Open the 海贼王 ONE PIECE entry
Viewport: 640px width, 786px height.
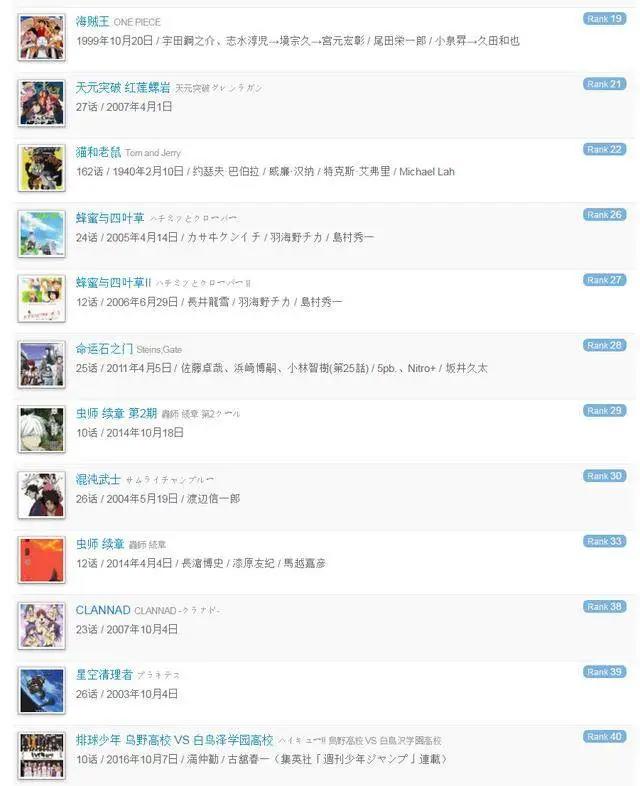click(94, 21)
